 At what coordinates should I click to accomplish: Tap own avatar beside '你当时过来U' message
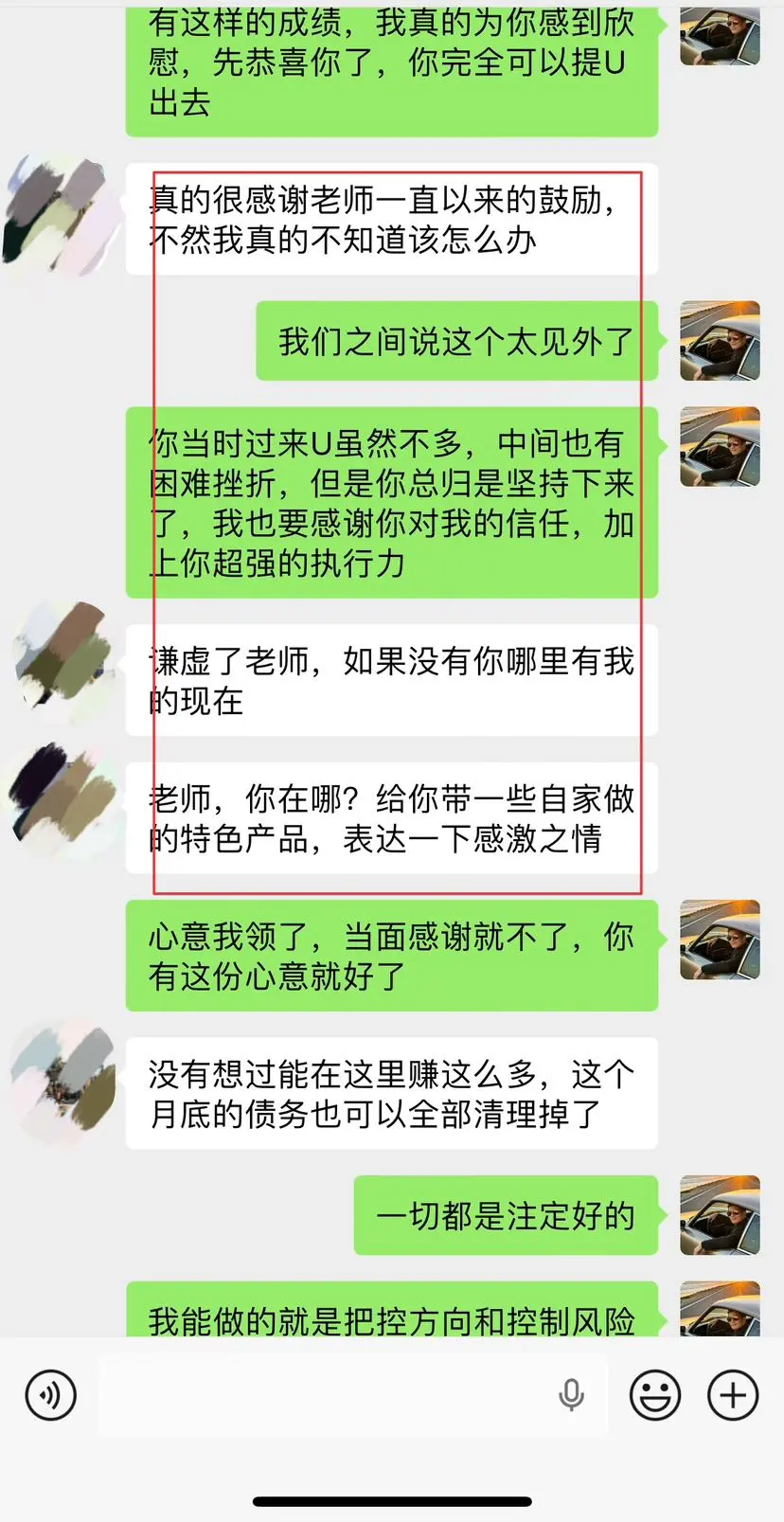(x=720, y=445)
